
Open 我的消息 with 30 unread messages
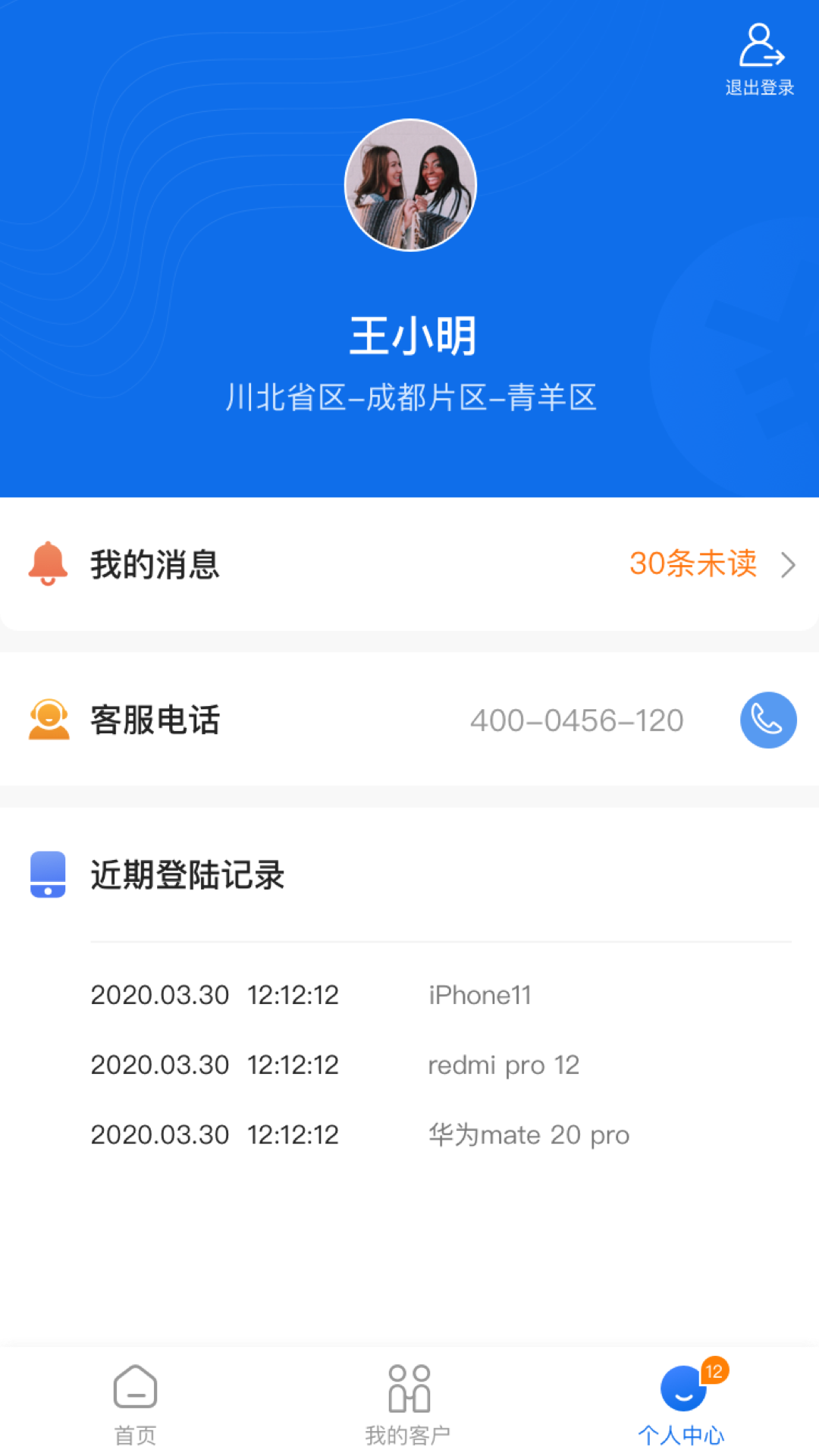coord(409,564)
